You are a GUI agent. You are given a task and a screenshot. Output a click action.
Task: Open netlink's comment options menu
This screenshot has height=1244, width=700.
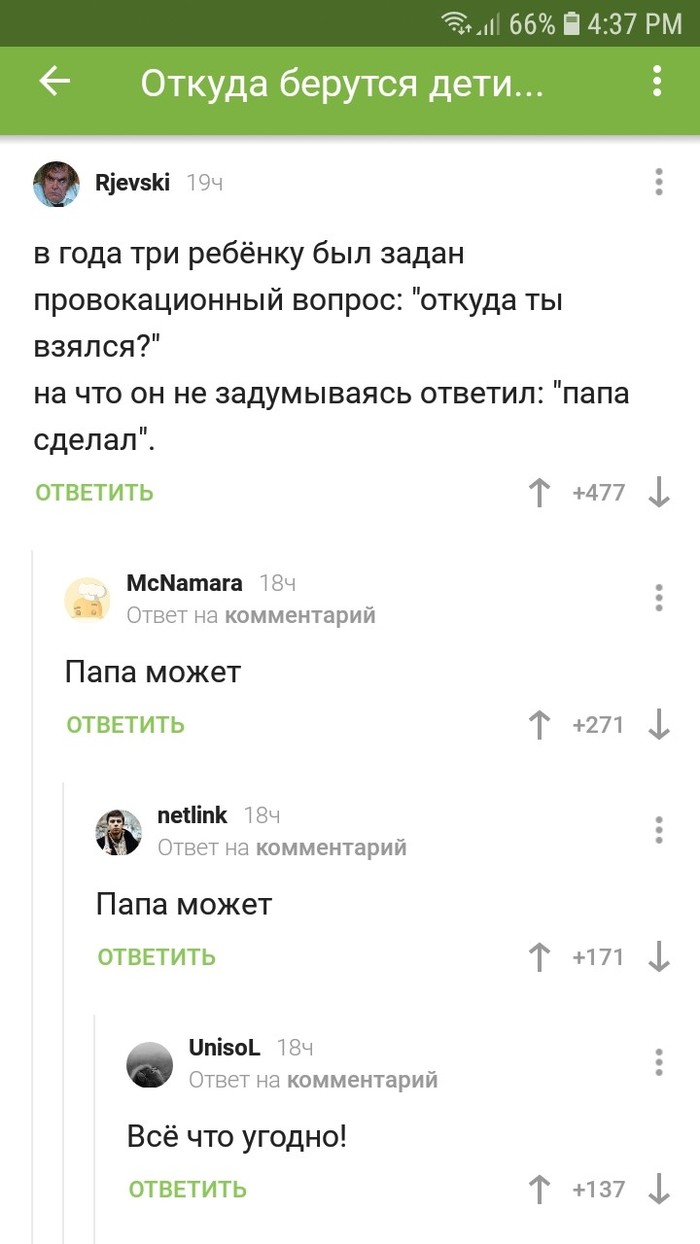pyautogui.click(x=659, y=829)
